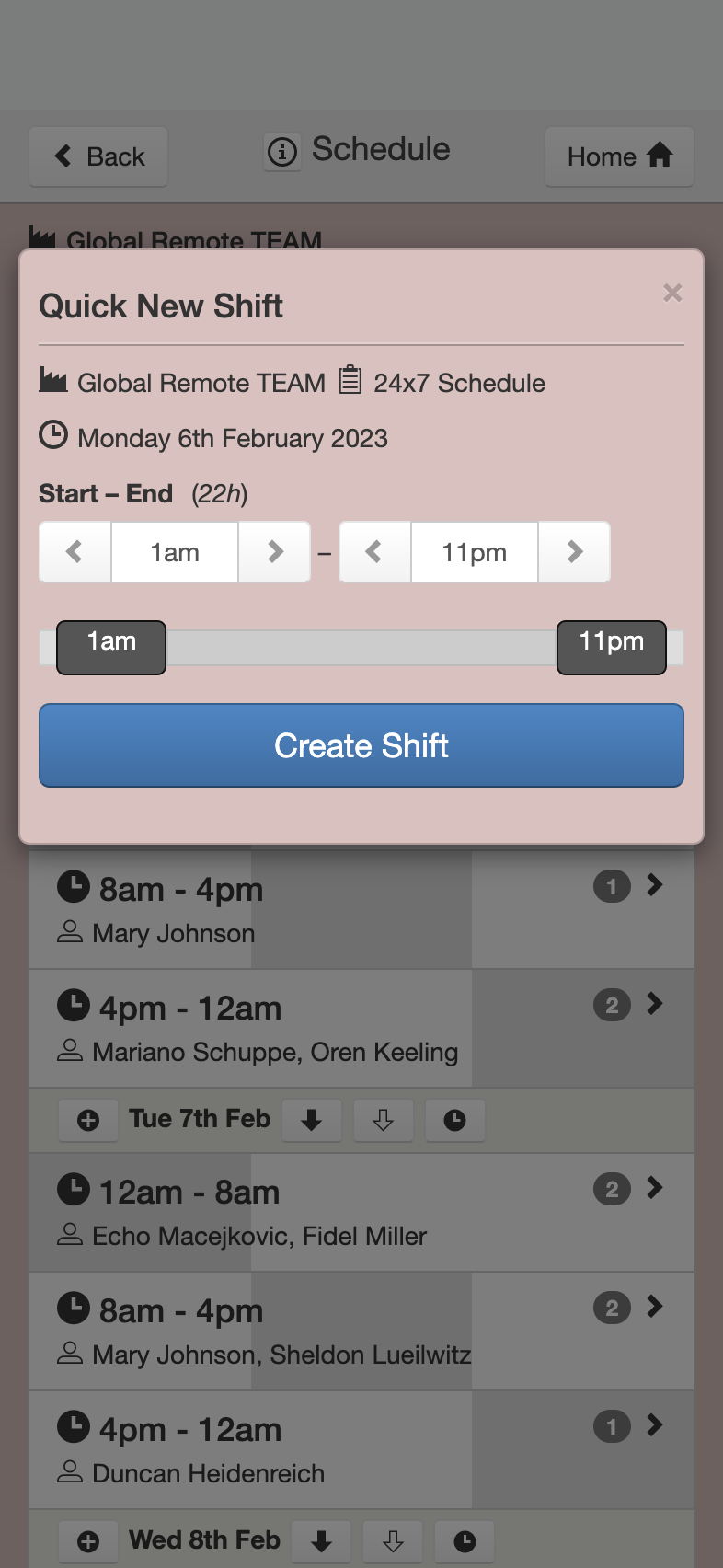Decrease the end time from 11pm
The width and height of the screenshot is (723, 1568).
click(374, 552)
